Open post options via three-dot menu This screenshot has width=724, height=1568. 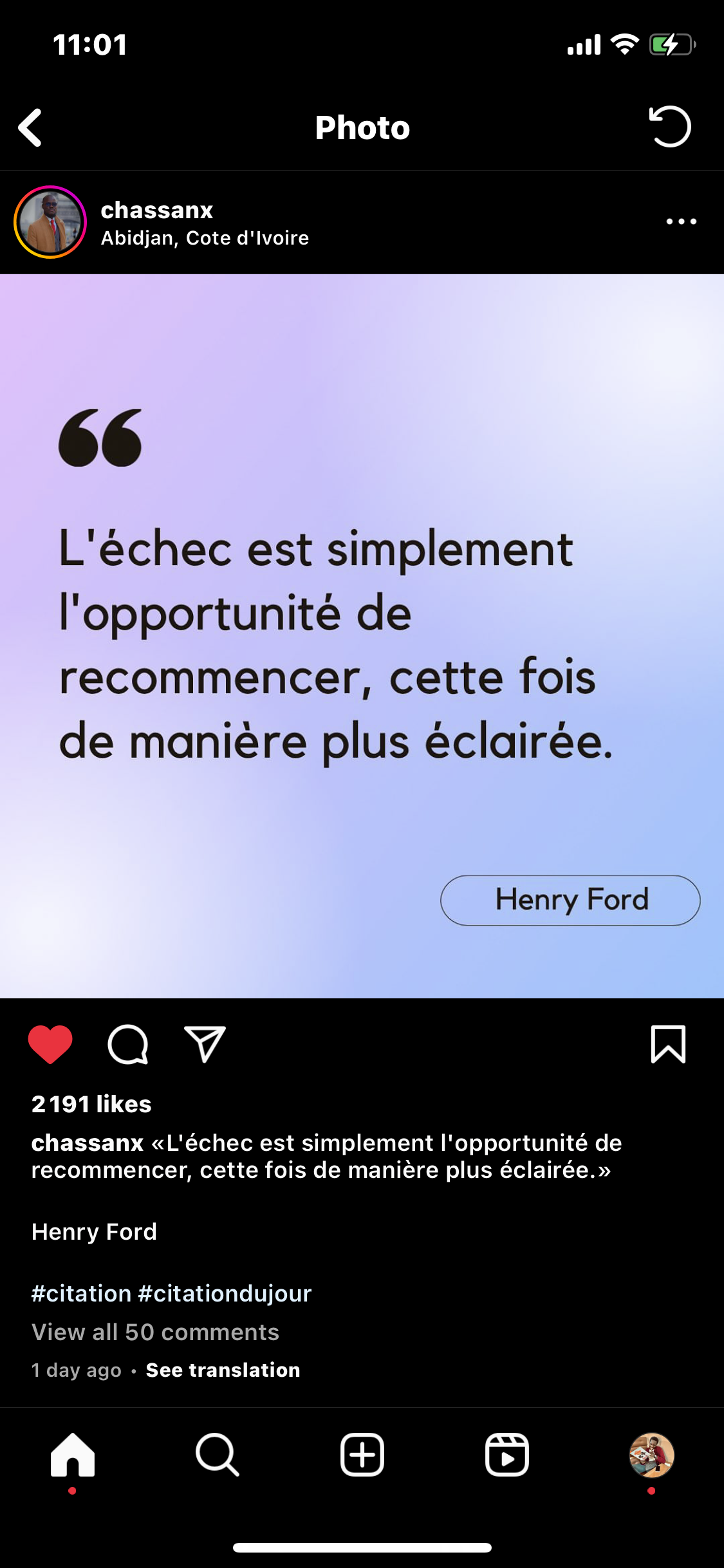(x=682, y=221)
